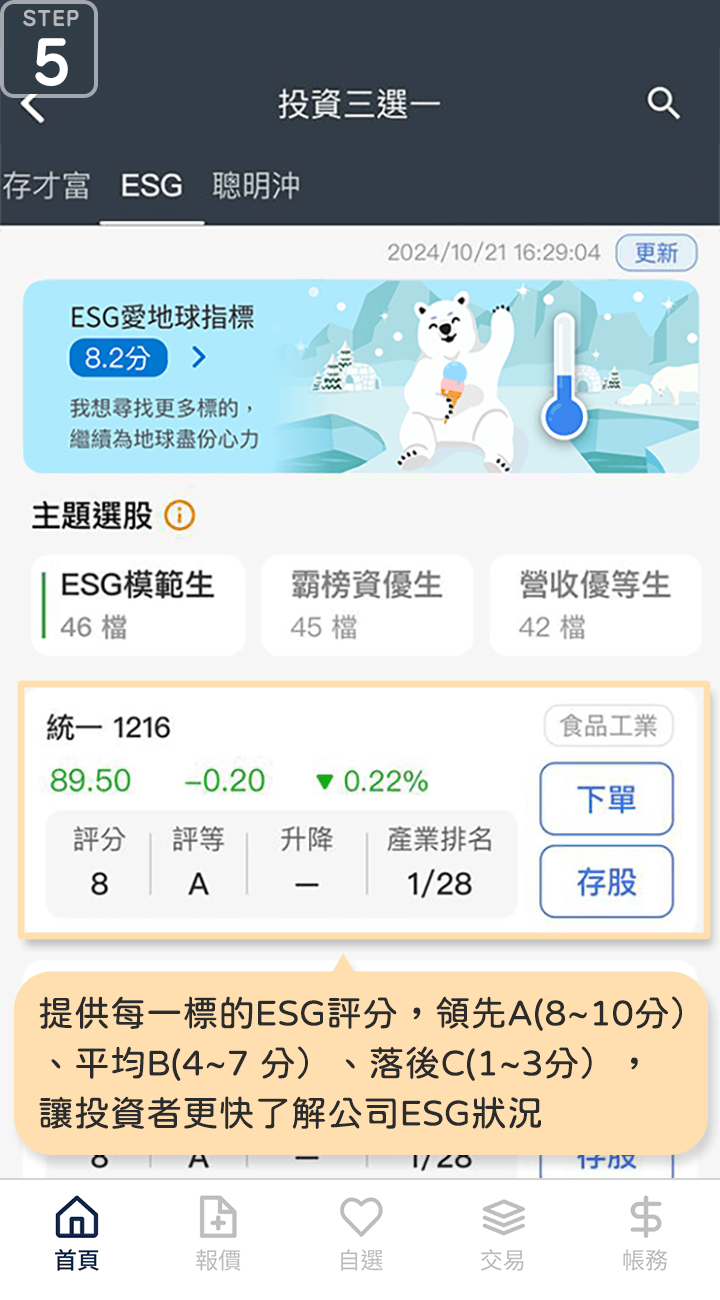
Task: Open the search magnifier icon
Action: 663,103
